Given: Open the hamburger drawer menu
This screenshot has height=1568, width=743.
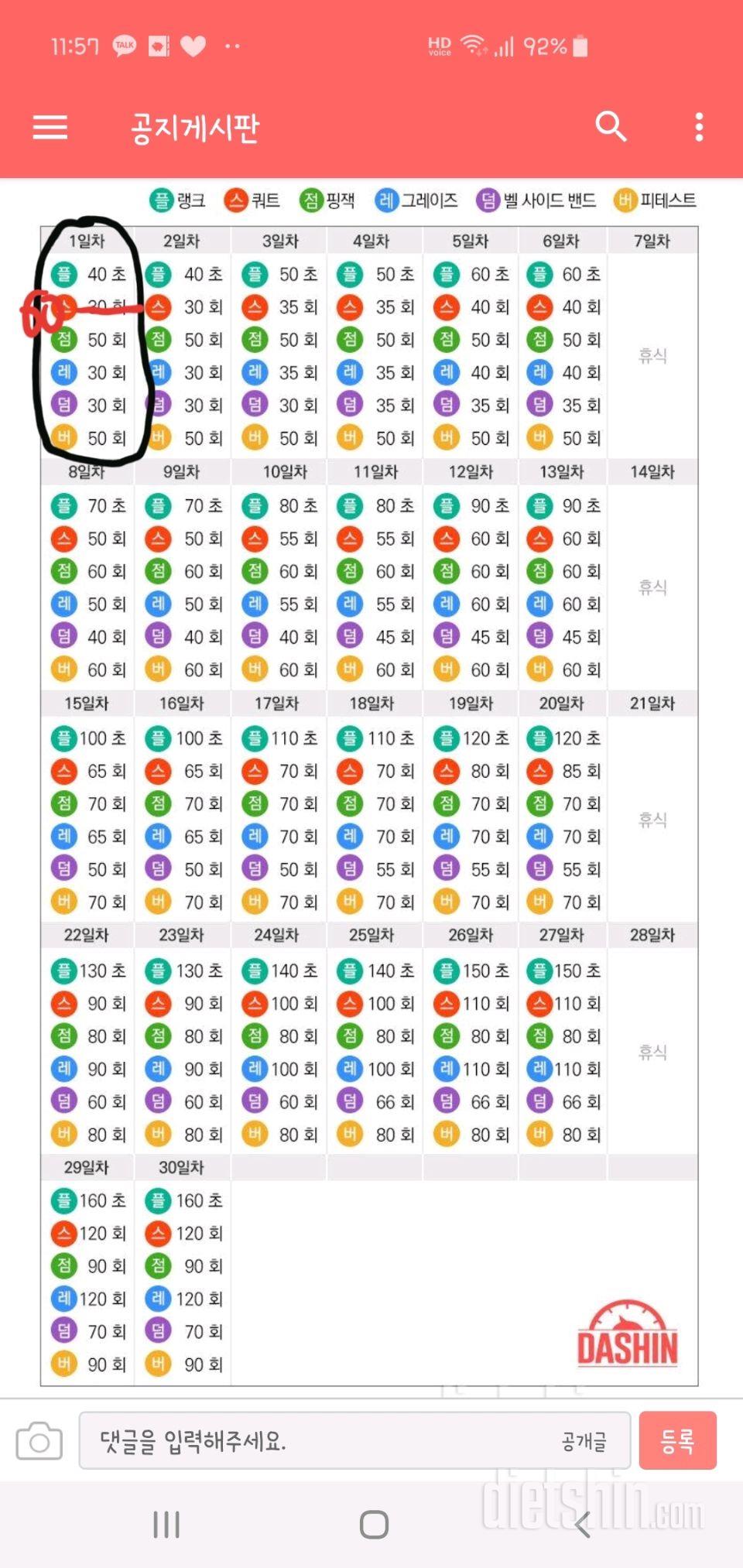Looking at the screenshot, I should click(50, 127).
